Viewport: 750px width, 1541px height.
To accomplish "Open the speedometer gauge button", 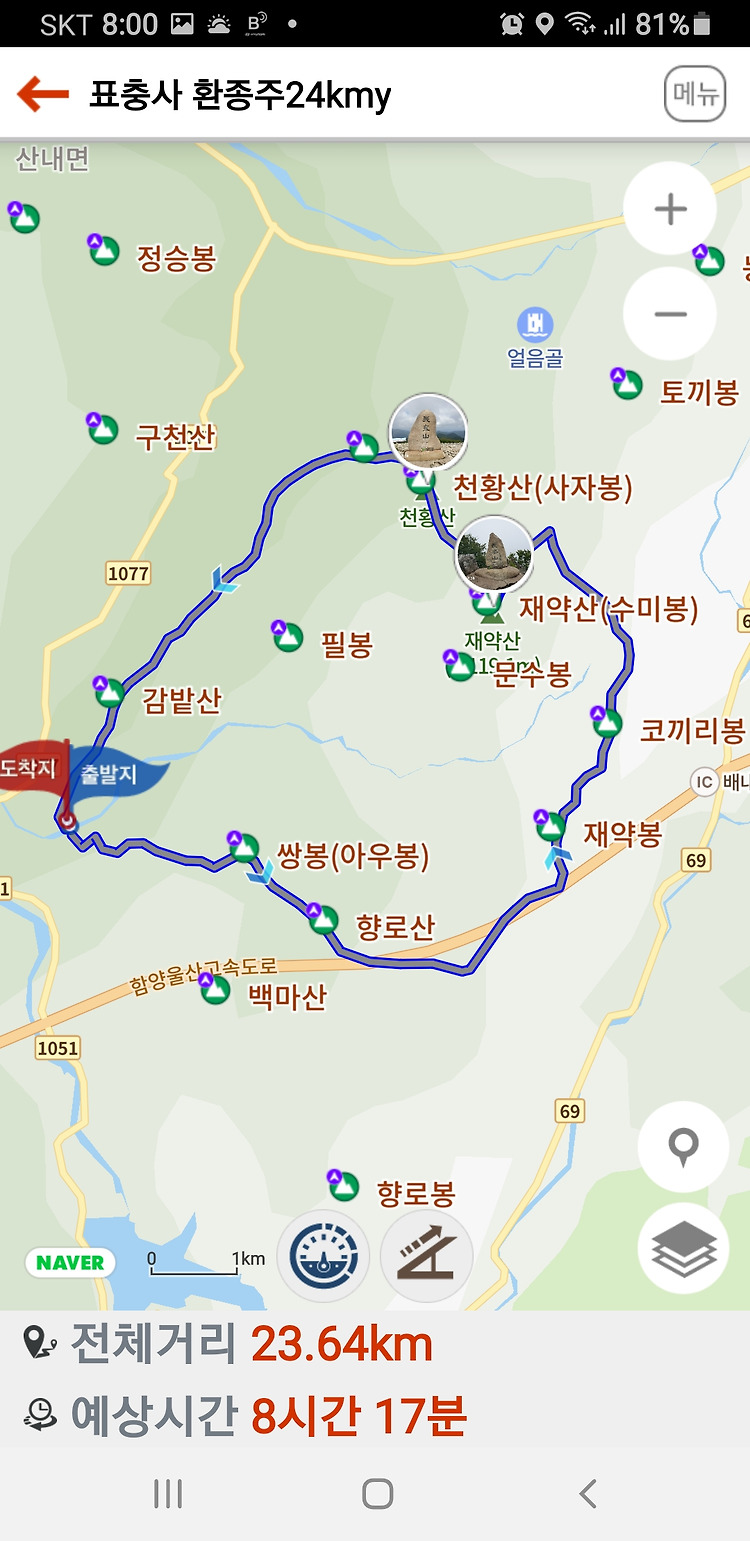I will click(323, 1257).
